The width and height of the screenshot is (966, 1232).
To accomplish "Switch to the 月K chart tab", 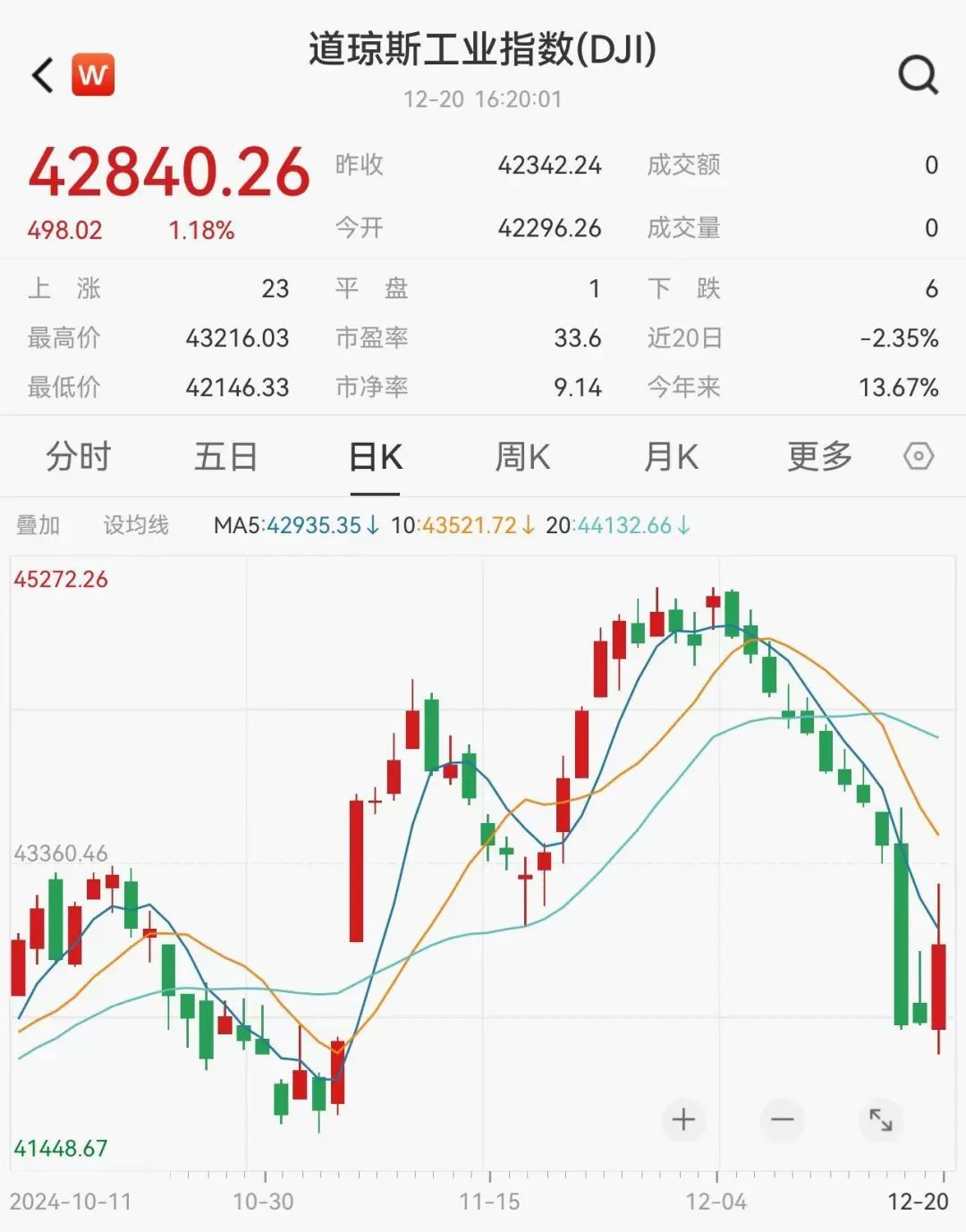I will 671,457.
